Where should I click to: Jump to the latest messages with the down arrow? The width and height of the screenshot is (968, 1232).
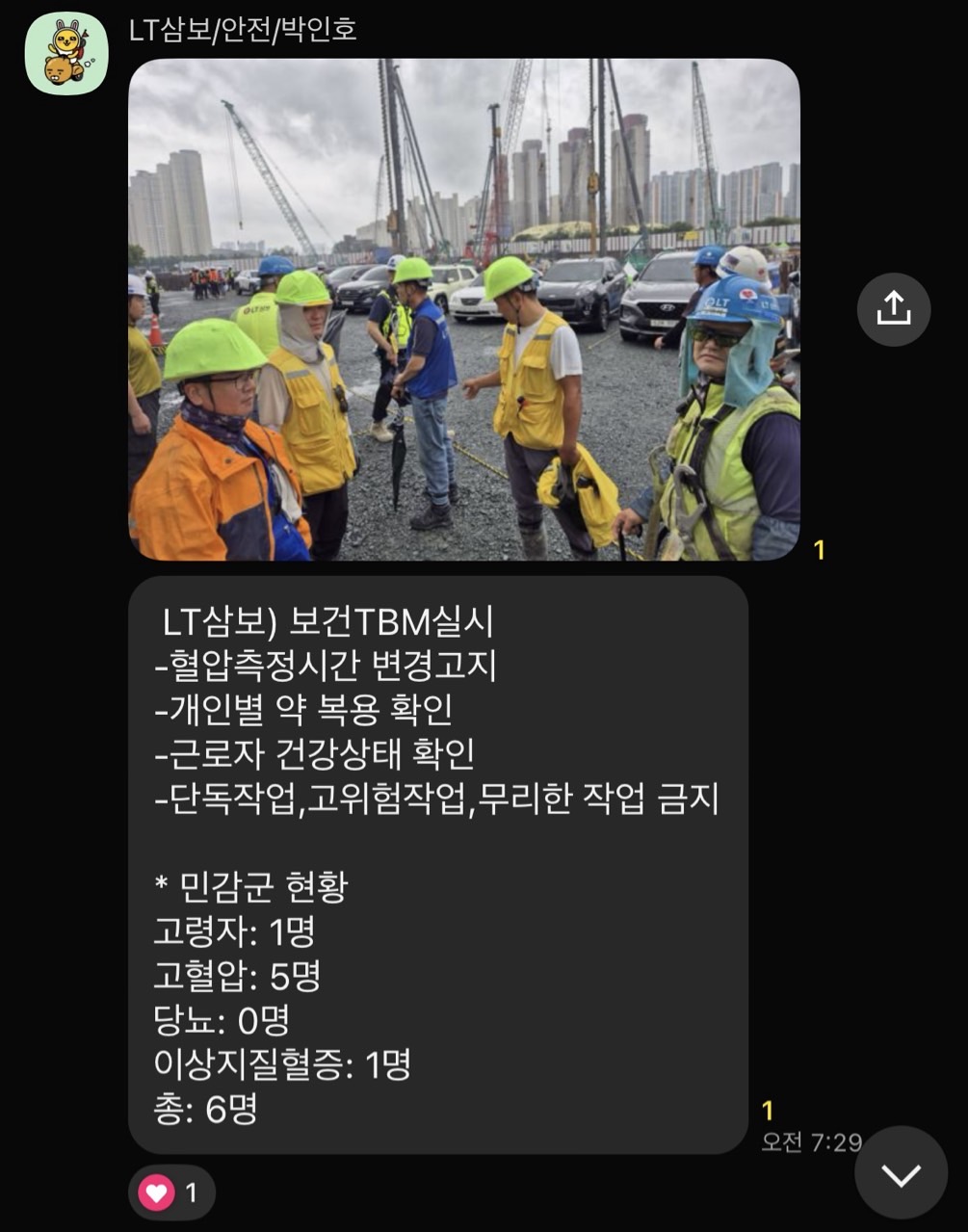point(901,1173)
